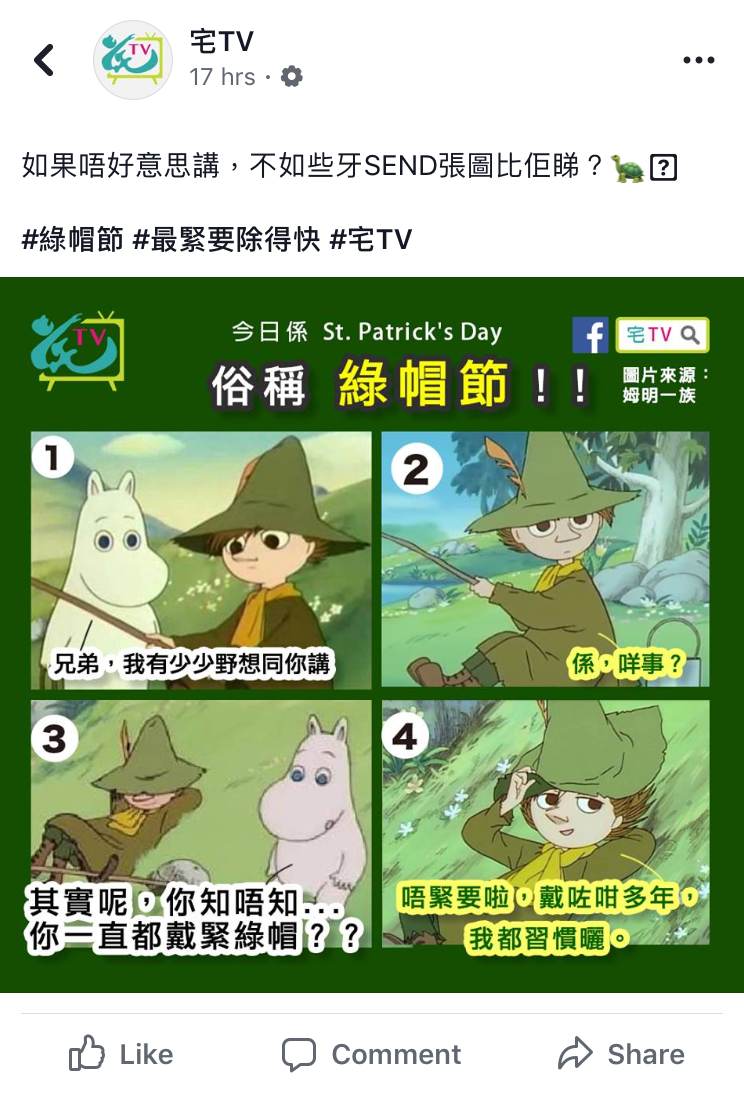Open the #綠帽節 hashtag

pyautogui.click(x=72, y=239)
